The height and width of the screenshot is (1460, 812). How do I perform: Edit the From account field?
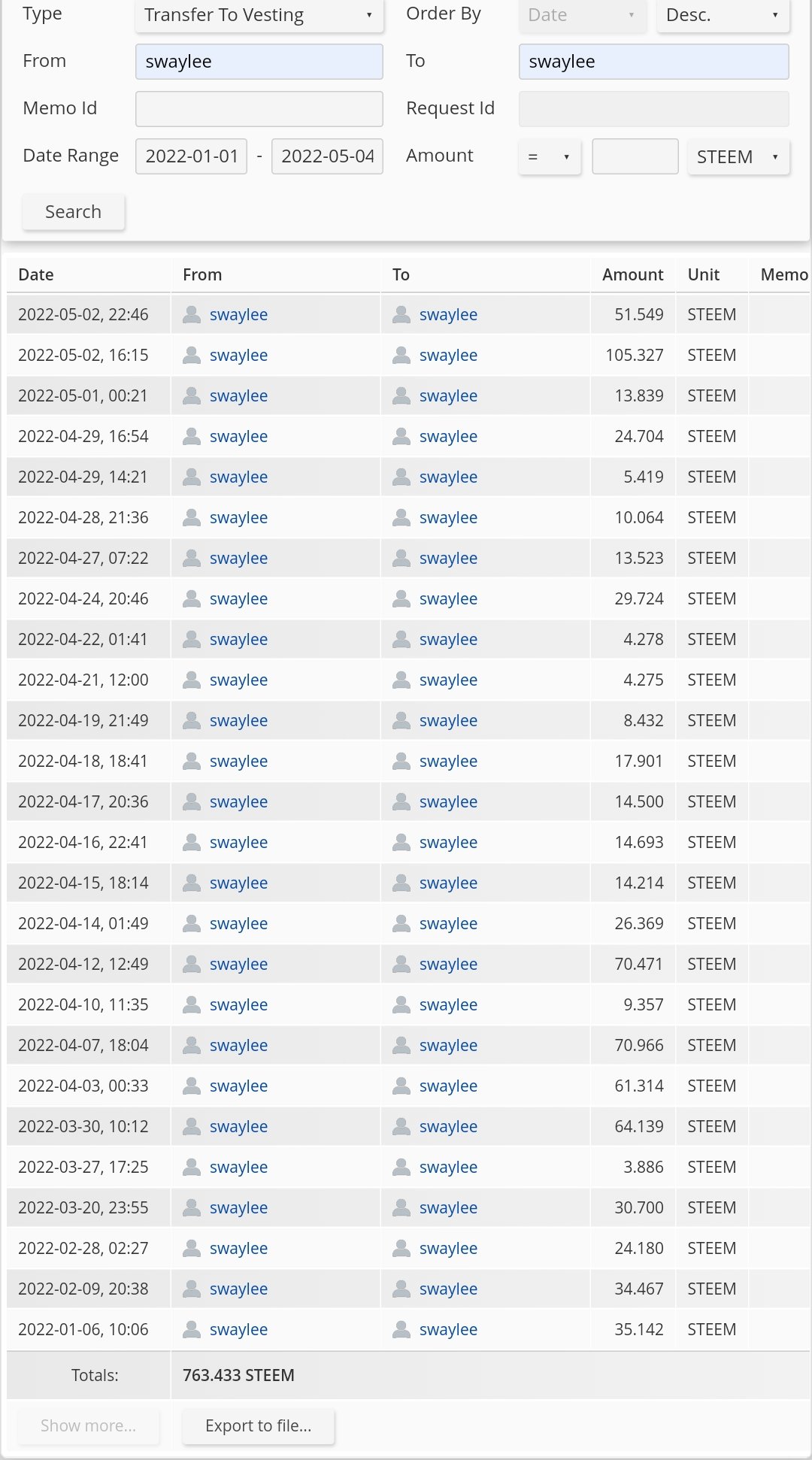coord(259,62)
